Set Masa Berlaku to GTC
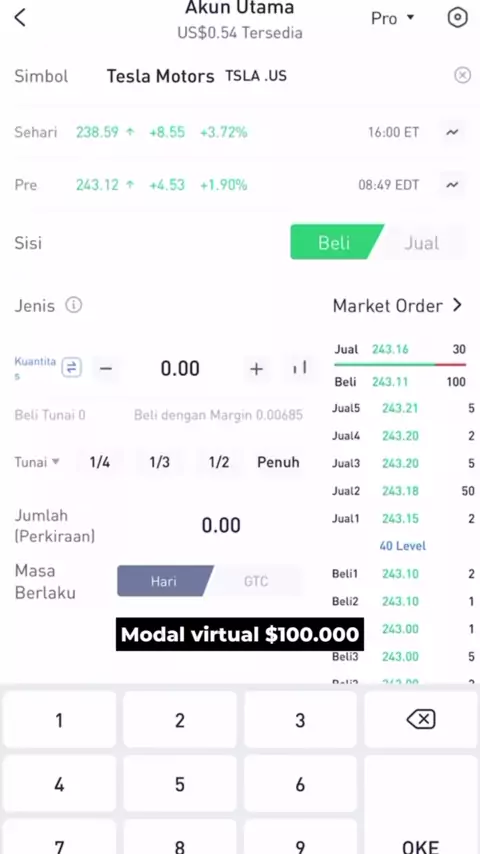Viewport: 480px width, 854px height. pyautogui.click(x=256, y=581)
